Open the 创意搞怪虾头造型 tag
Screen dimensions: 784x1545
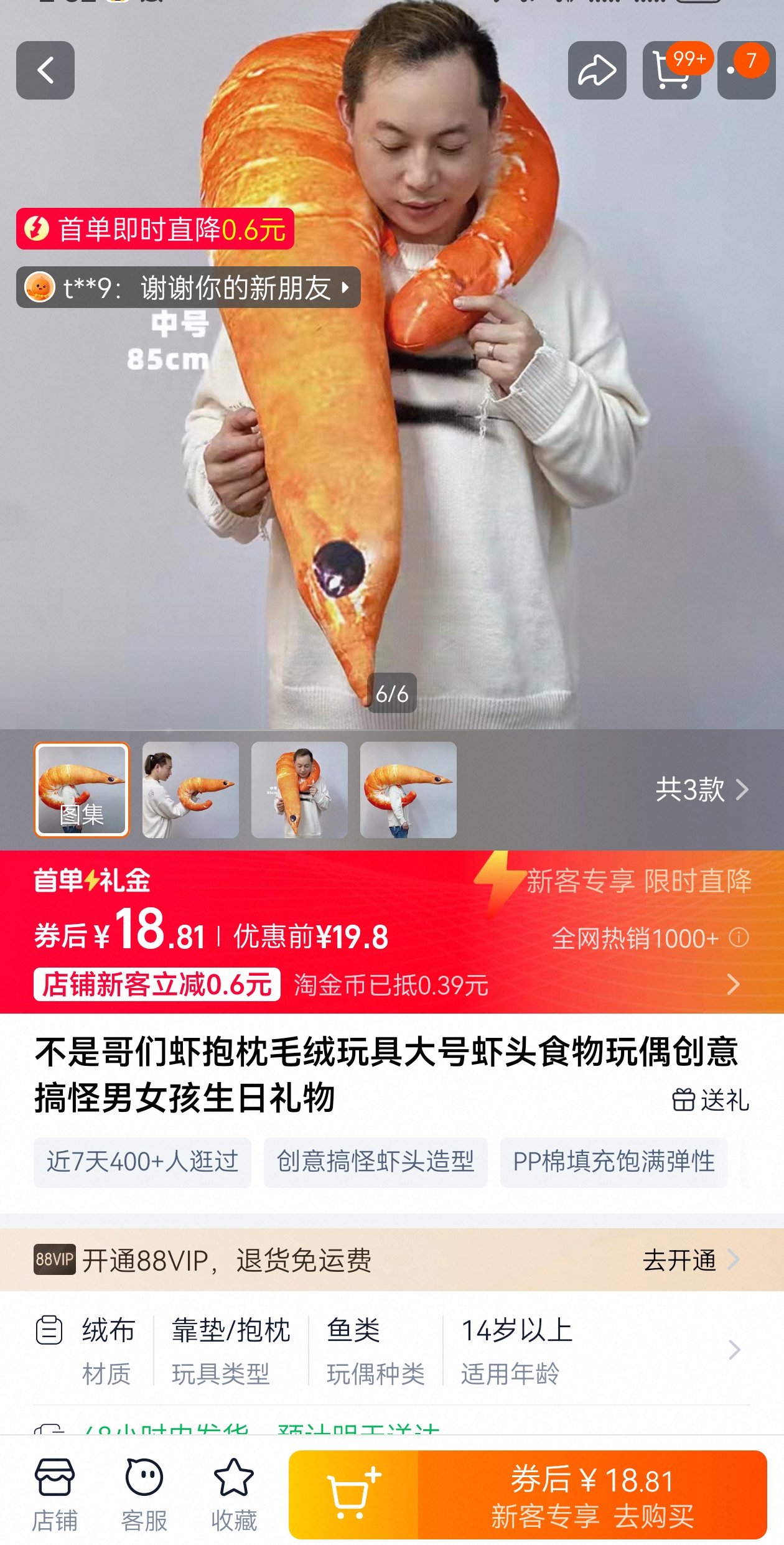pos(375,1162)
